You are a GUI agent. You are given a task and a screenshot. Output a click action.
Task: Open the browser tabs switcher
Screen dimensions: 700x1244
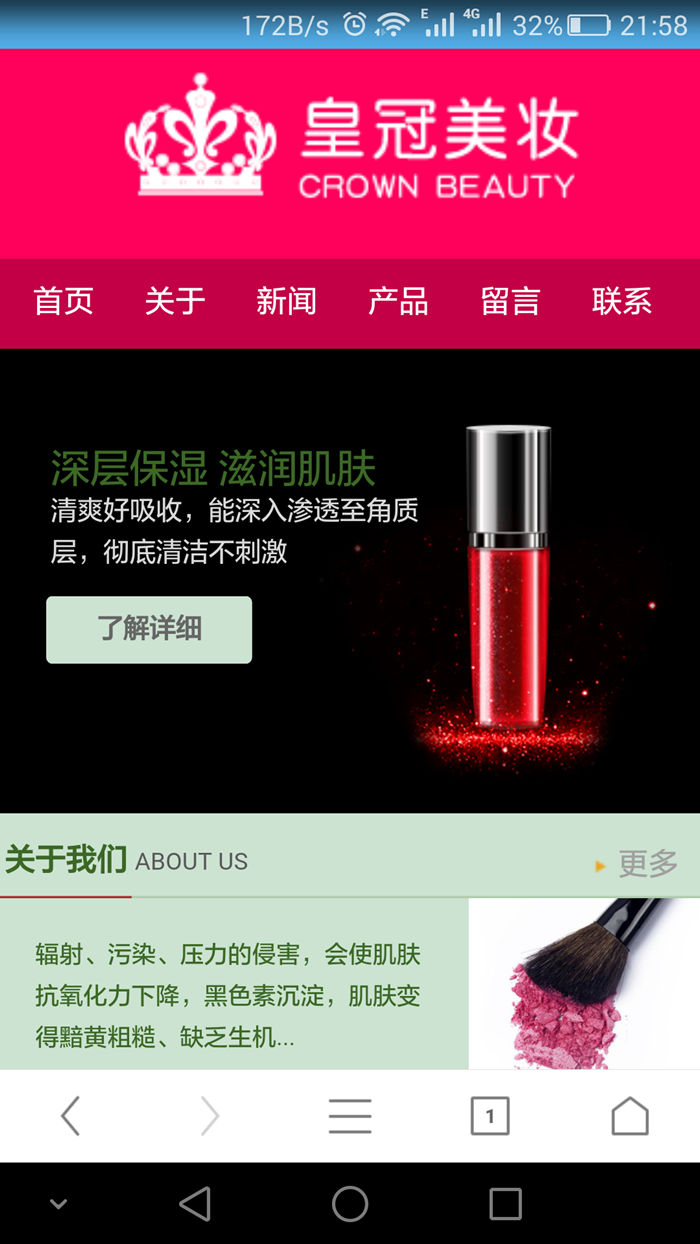click(x=490, y=1115)
